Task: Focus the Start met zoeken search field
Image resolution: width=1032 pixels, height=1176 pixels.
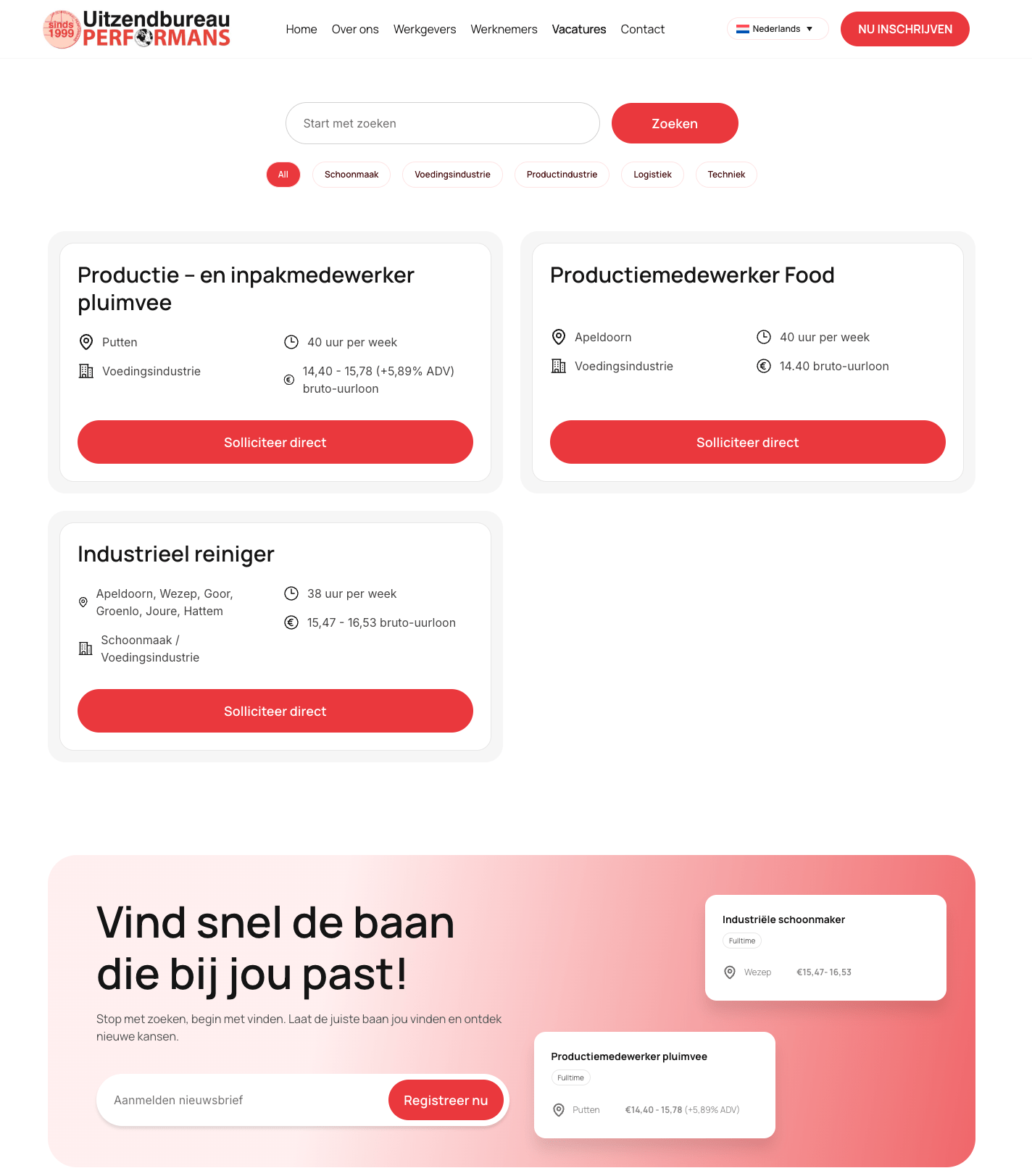Action: [442, 123]
